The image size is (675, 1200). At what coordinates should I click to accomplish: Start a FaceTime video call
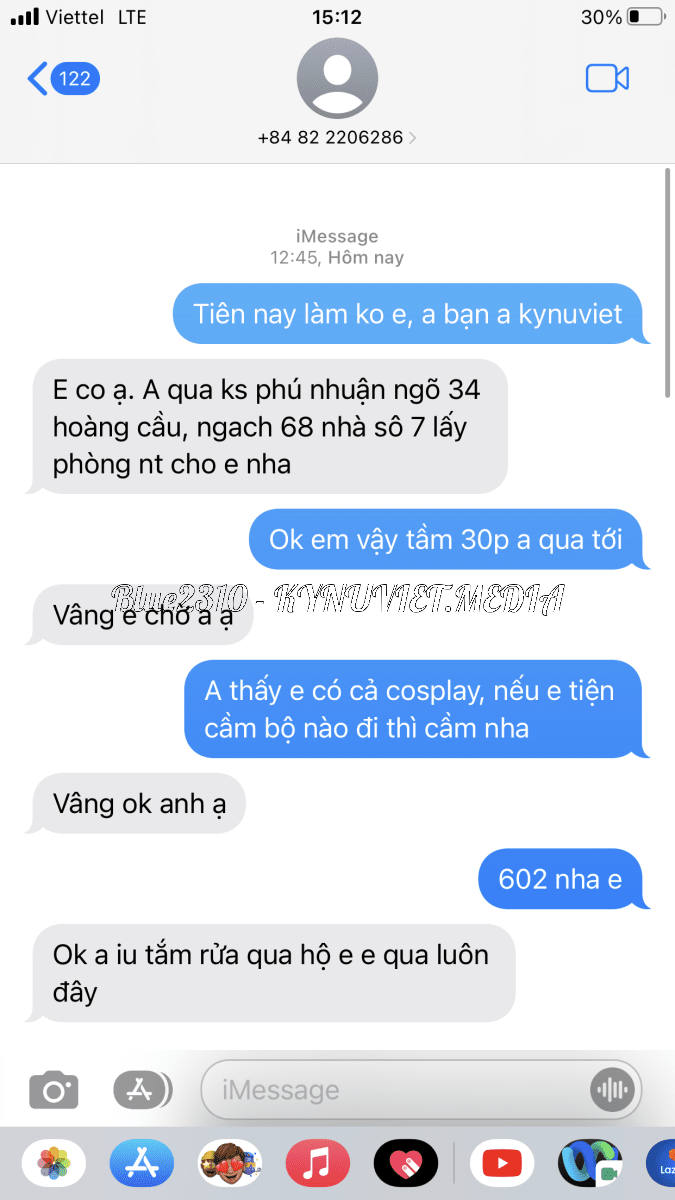(607, 78)
